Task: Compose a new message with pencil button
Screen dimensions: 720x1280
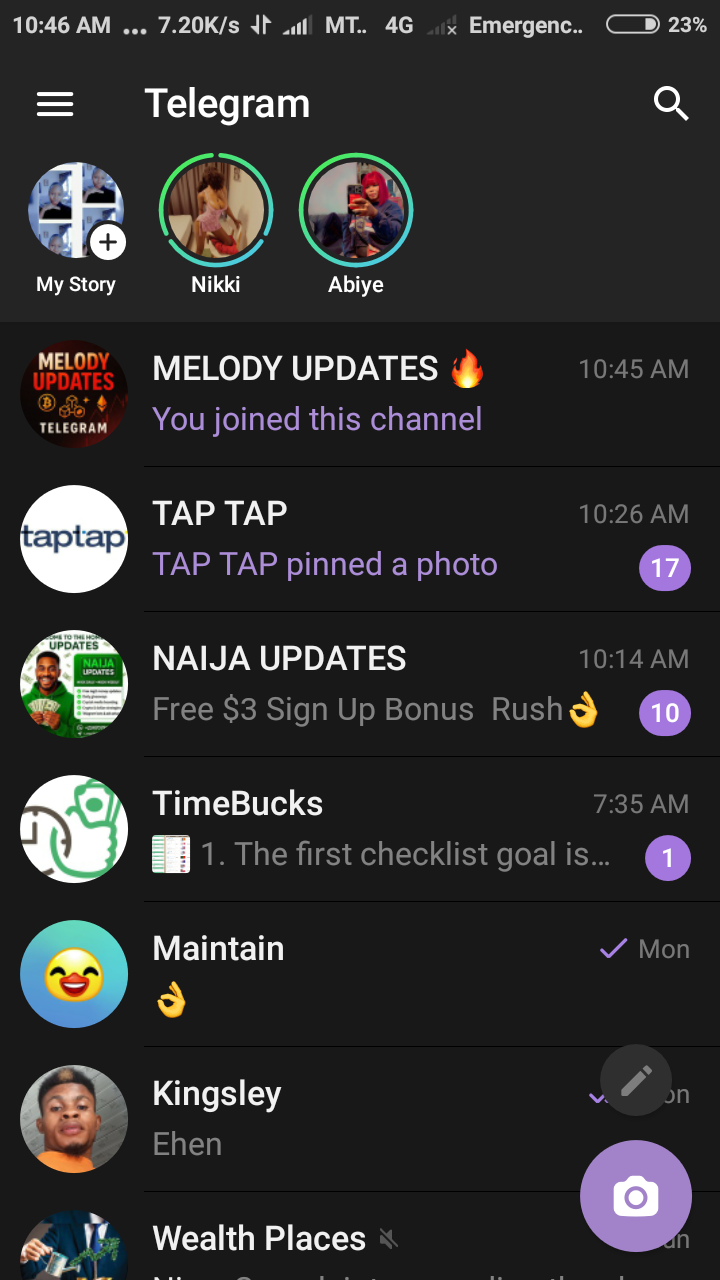Action: (636, 1080)
